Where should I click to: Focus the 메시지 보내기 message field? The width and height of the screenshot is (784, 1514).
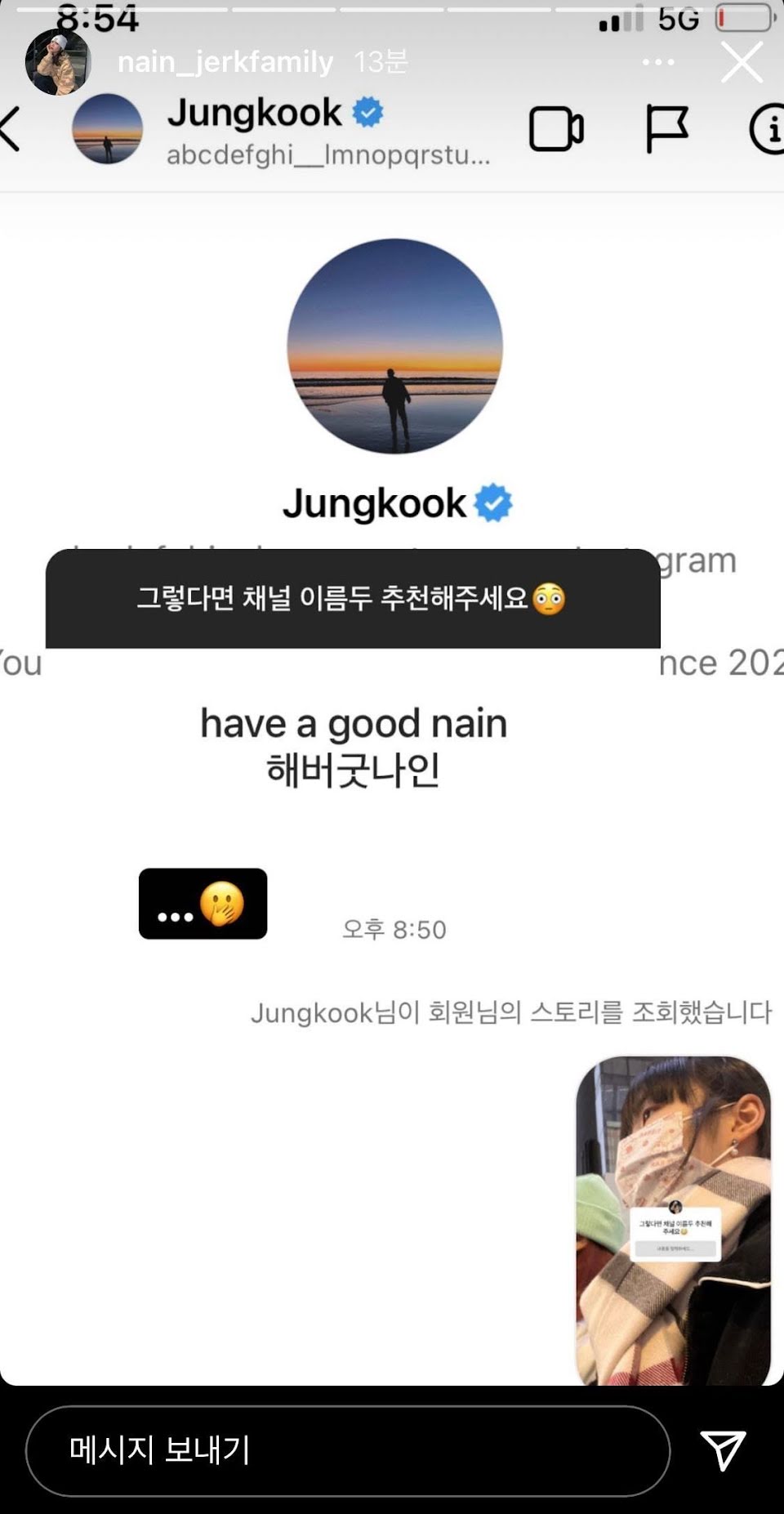[347, 1451]
